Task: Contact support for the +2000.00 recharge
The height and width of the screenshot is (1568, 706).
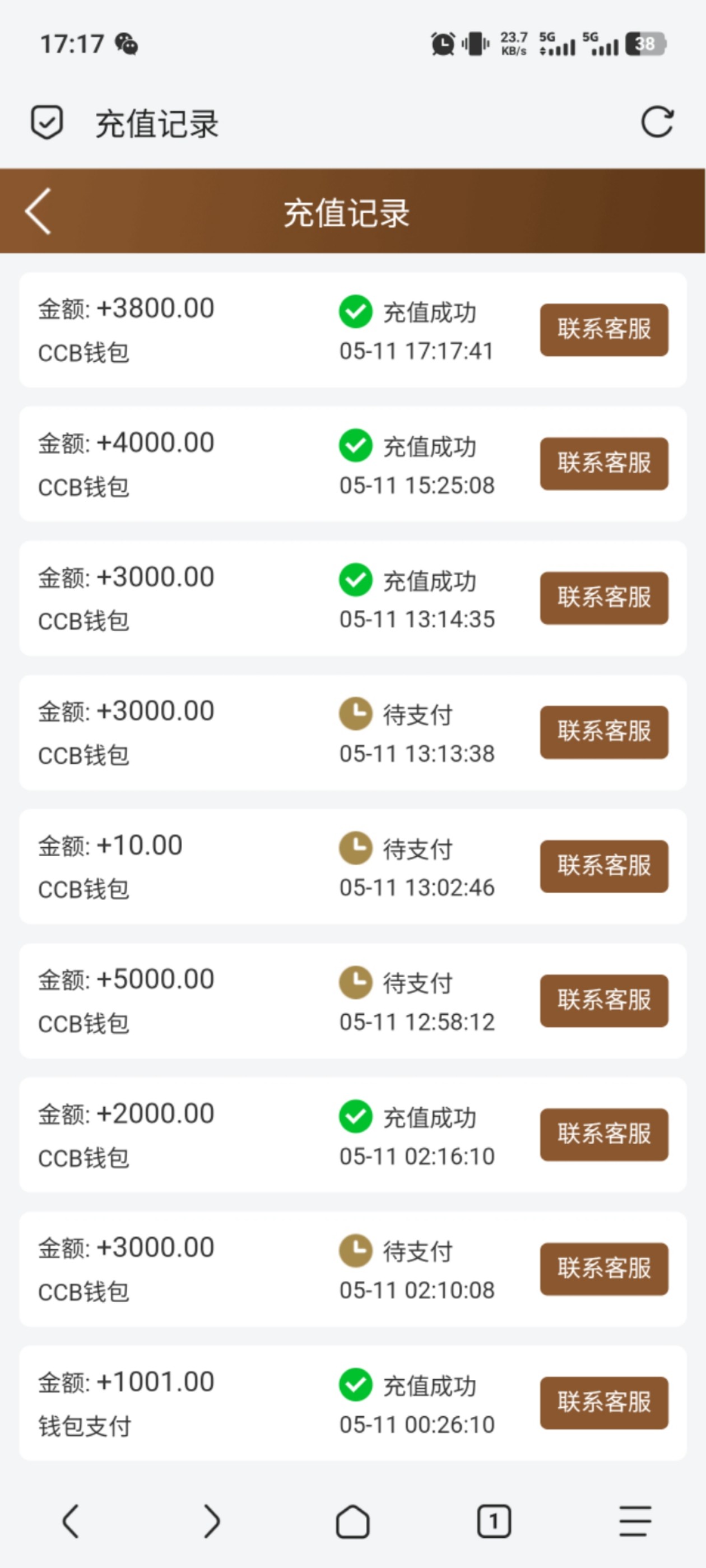Action: click(x=603, y=1135)
